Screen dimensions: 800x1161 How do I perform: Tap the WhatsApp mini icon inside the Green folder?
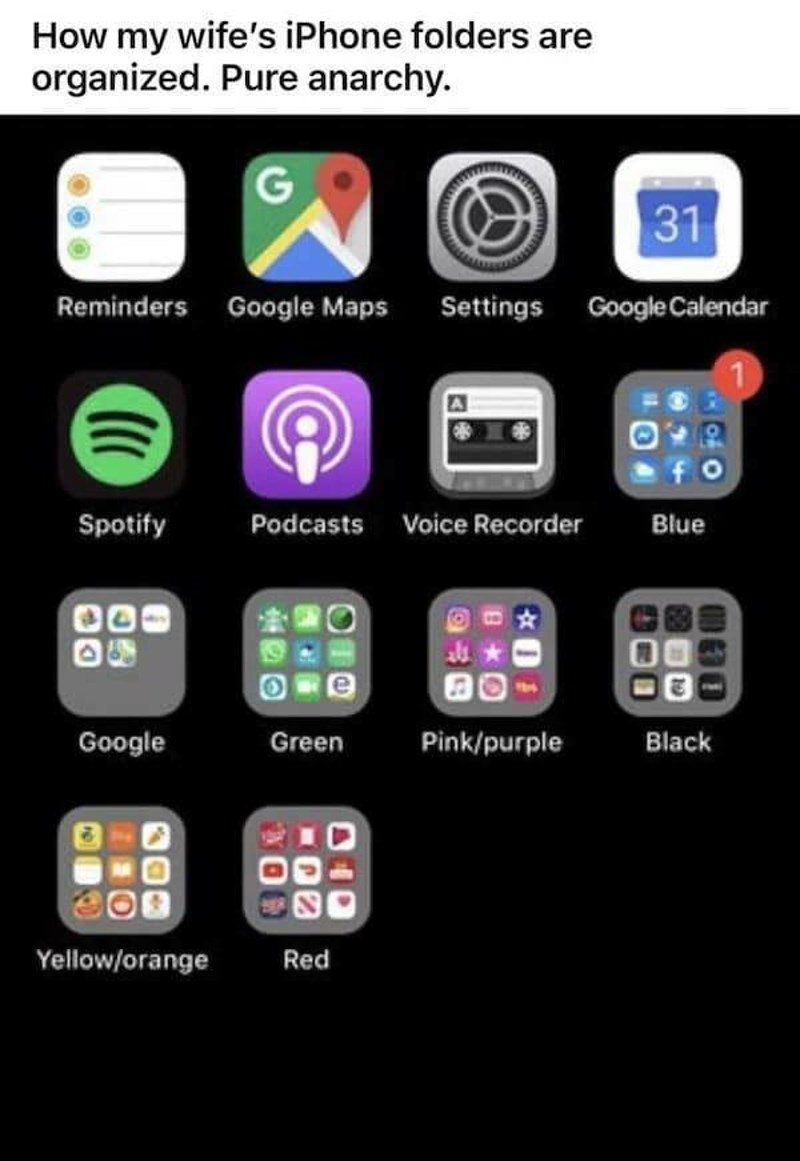[x=272, y=650]
